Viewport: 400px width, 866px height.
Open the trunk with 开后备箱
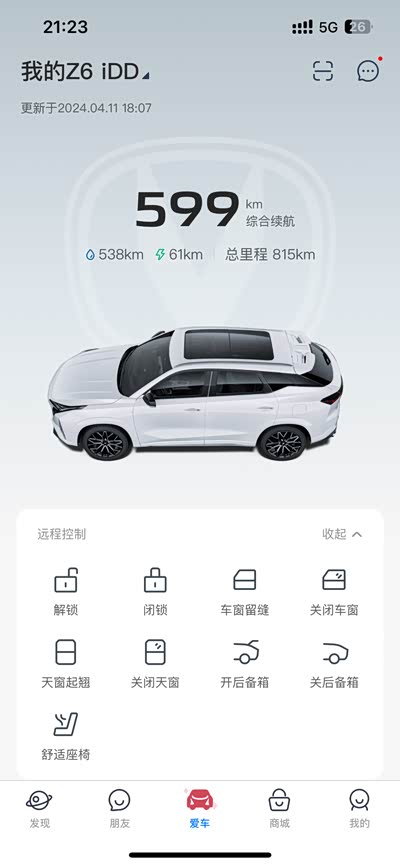[x=245, y=664]
